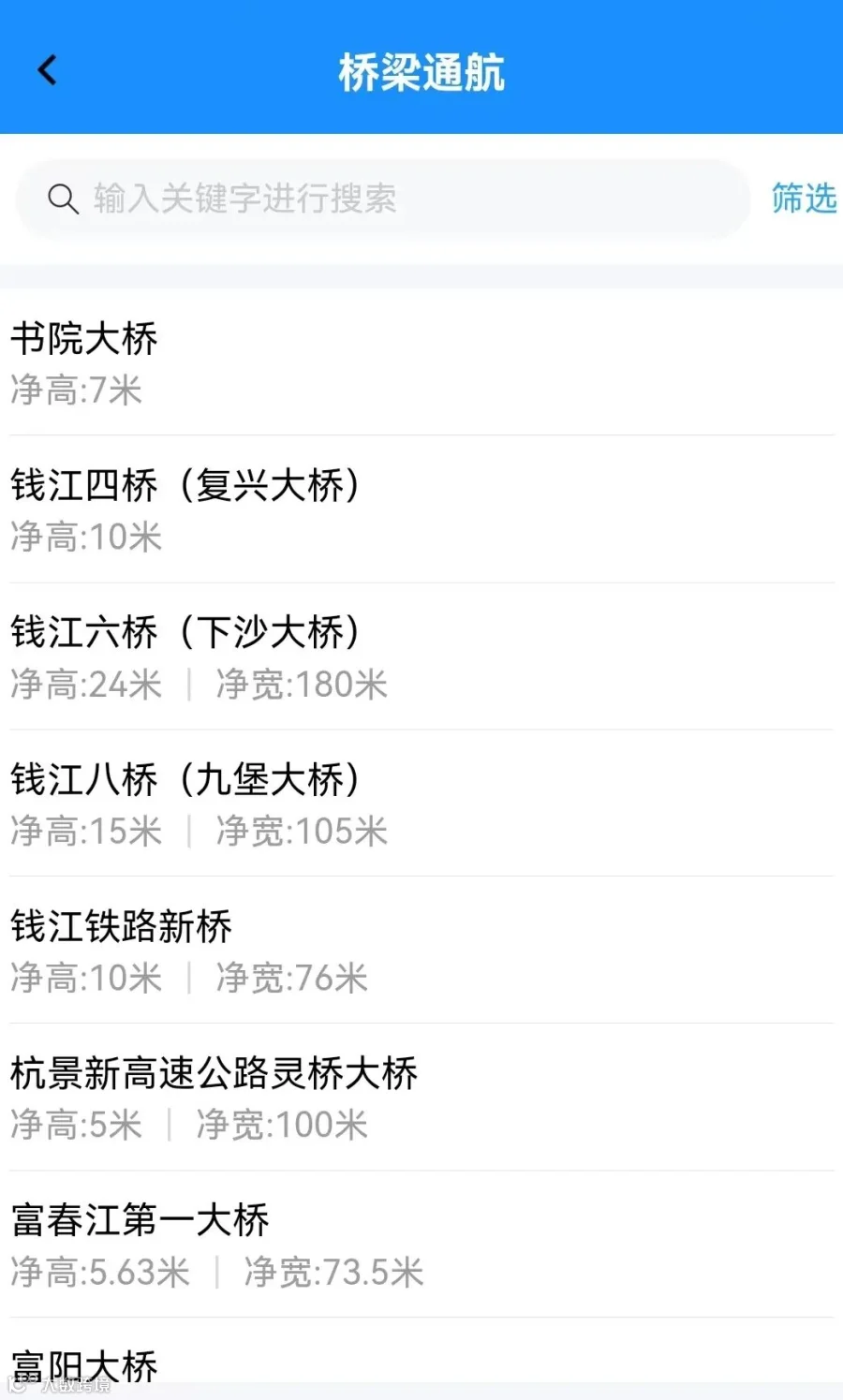The image size is (843, 1400).
Task: Tap the 富春江第一大桥 row
Action: (x=421, y=1245)
